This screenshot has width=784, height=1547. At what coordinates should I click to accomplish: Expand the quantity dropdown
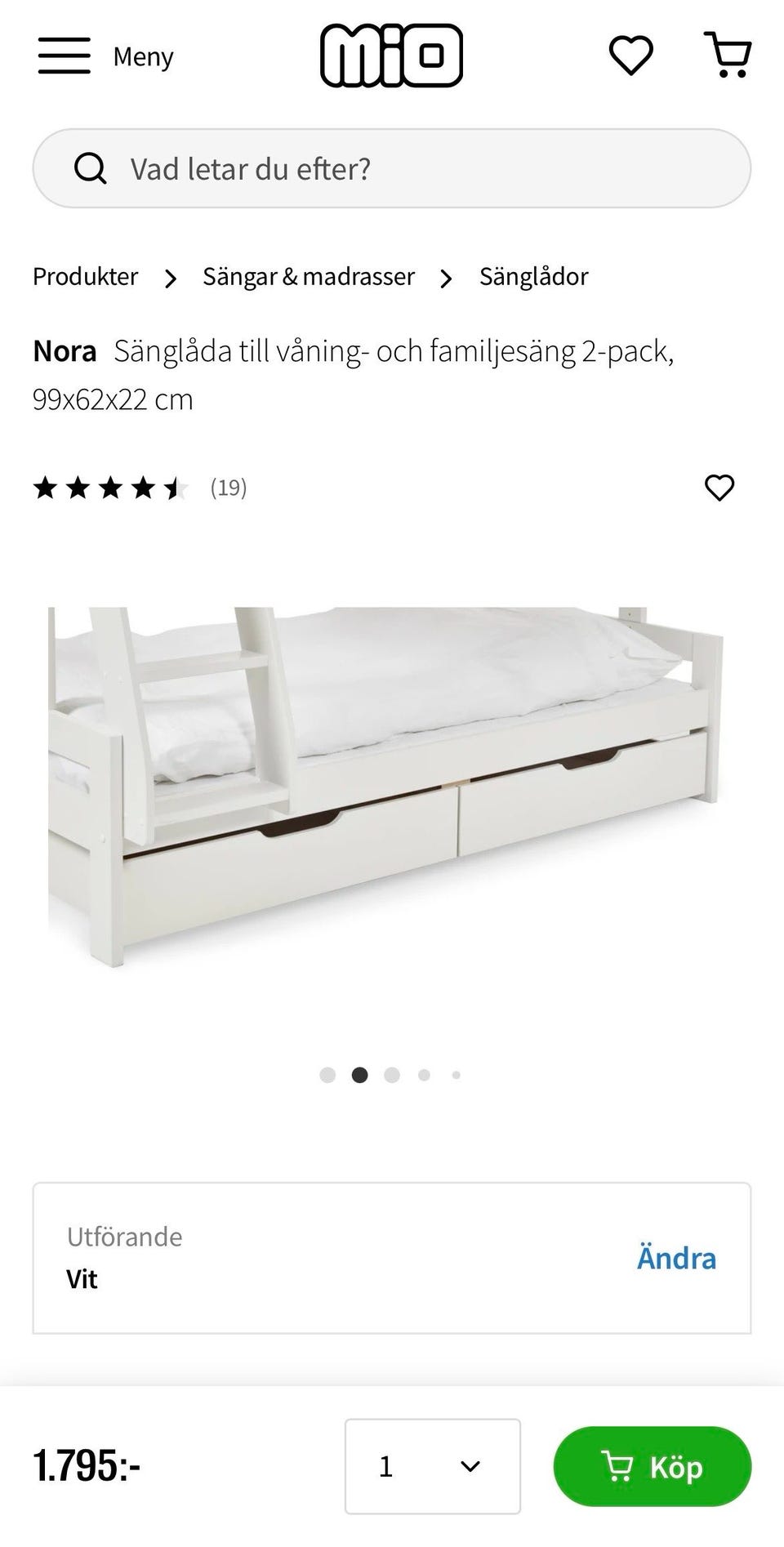coord(433,1466)
